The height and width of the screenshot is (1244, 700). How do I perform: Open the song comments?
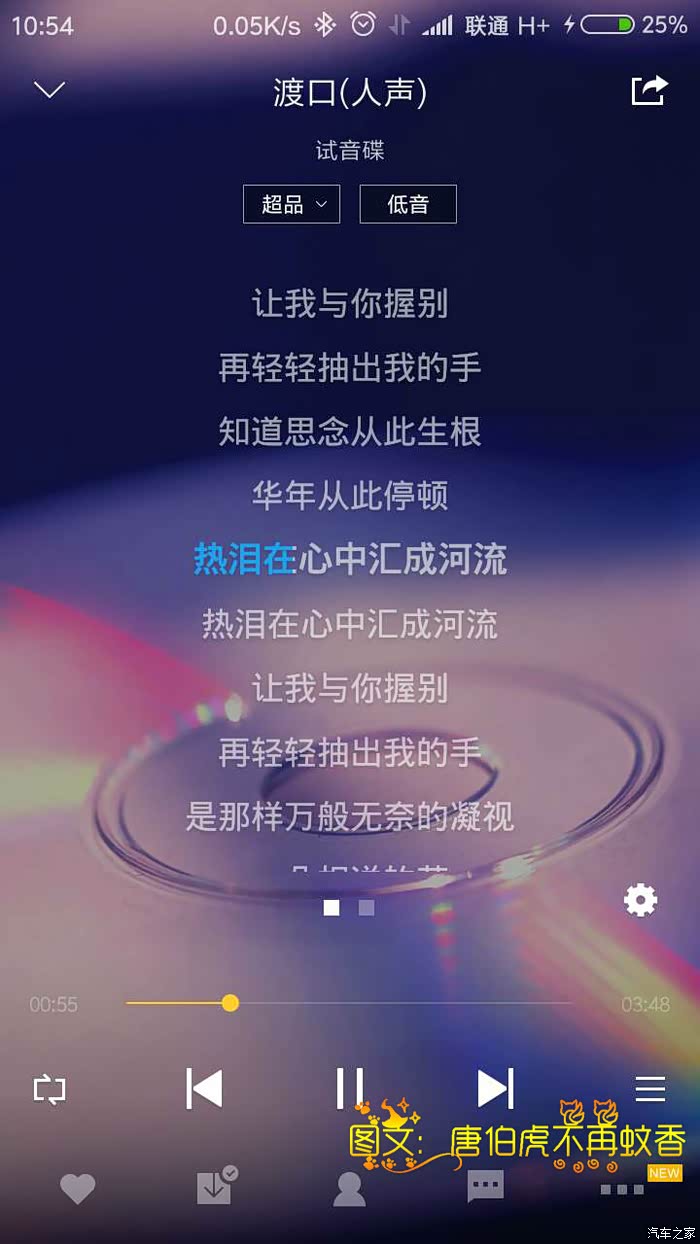click(486, 1187)
